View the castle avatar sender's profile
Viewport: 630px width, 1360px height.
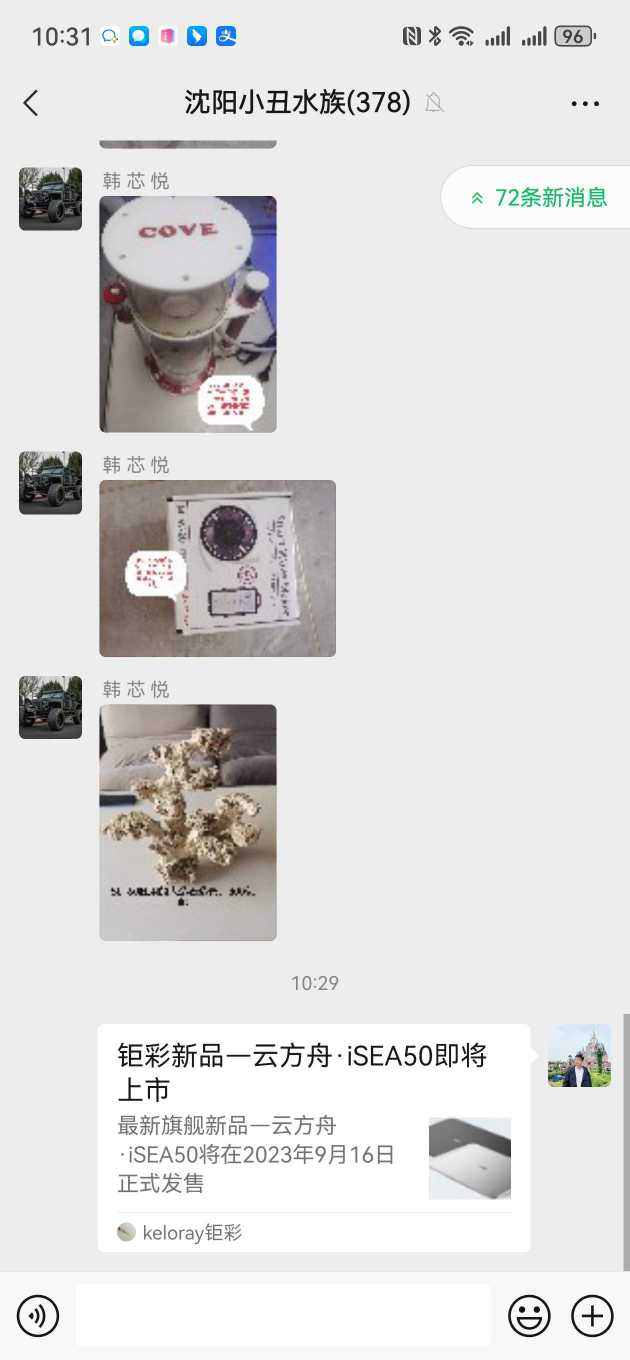point(579,1055)
